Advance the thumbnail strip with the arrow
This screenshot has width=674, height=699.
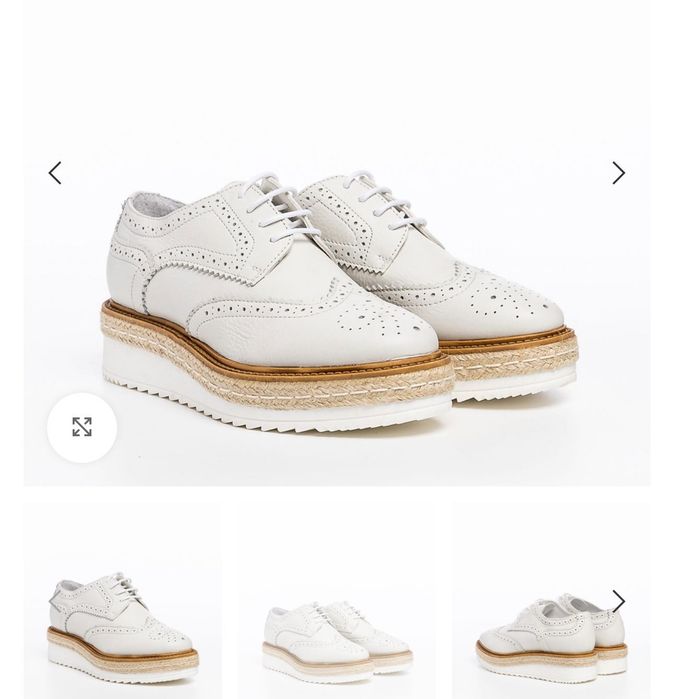[618, 601]
